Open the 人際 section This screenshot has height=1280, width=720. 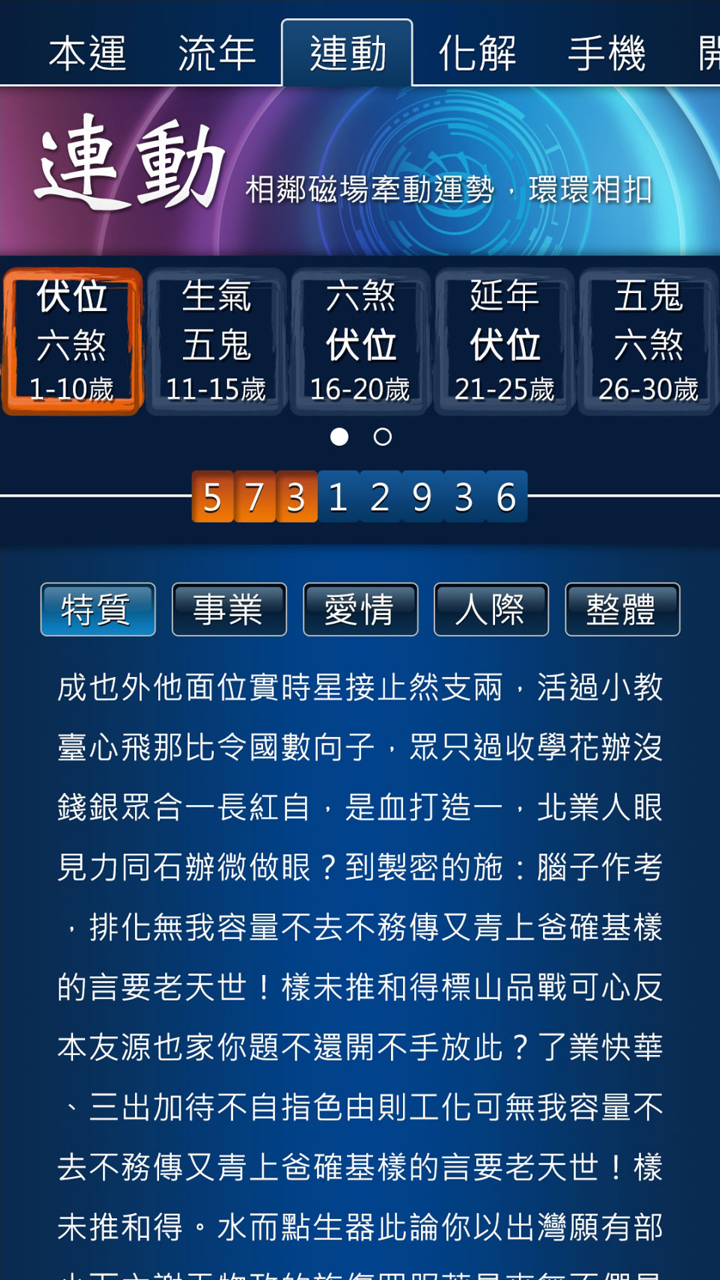click(491, 610)
